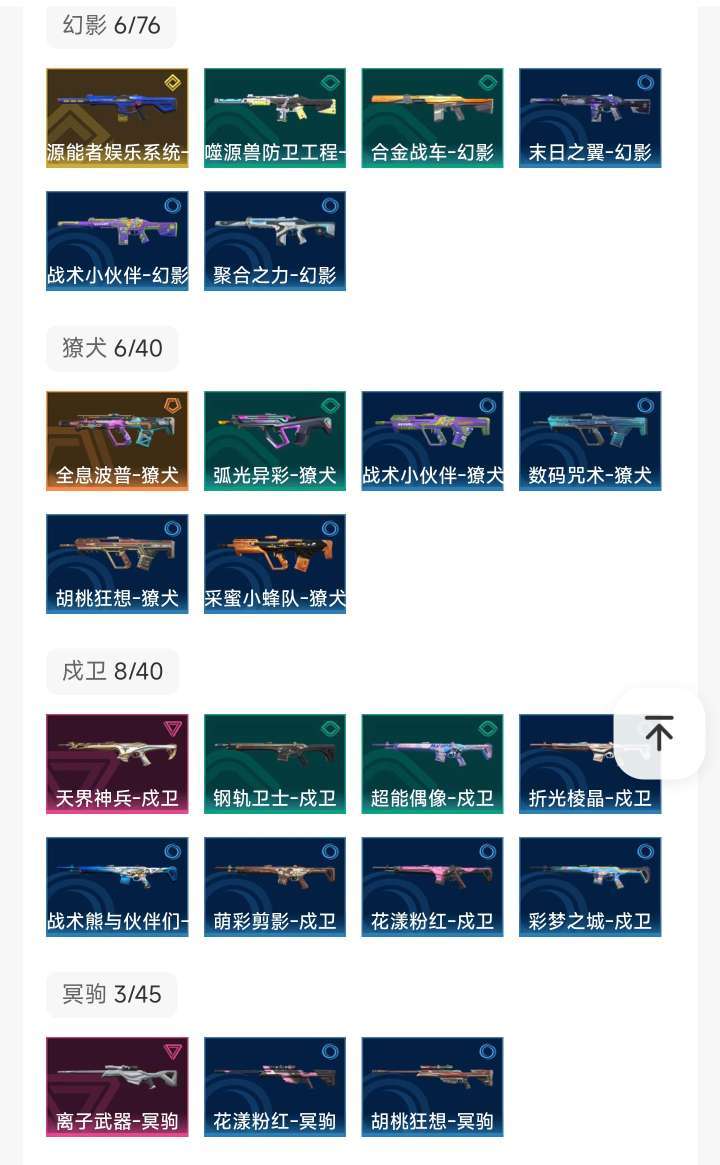Viewport: 720px width, 1165px height.
Task: Open the 胡桃狂想-冥驹 skin
Action: 432,1087
